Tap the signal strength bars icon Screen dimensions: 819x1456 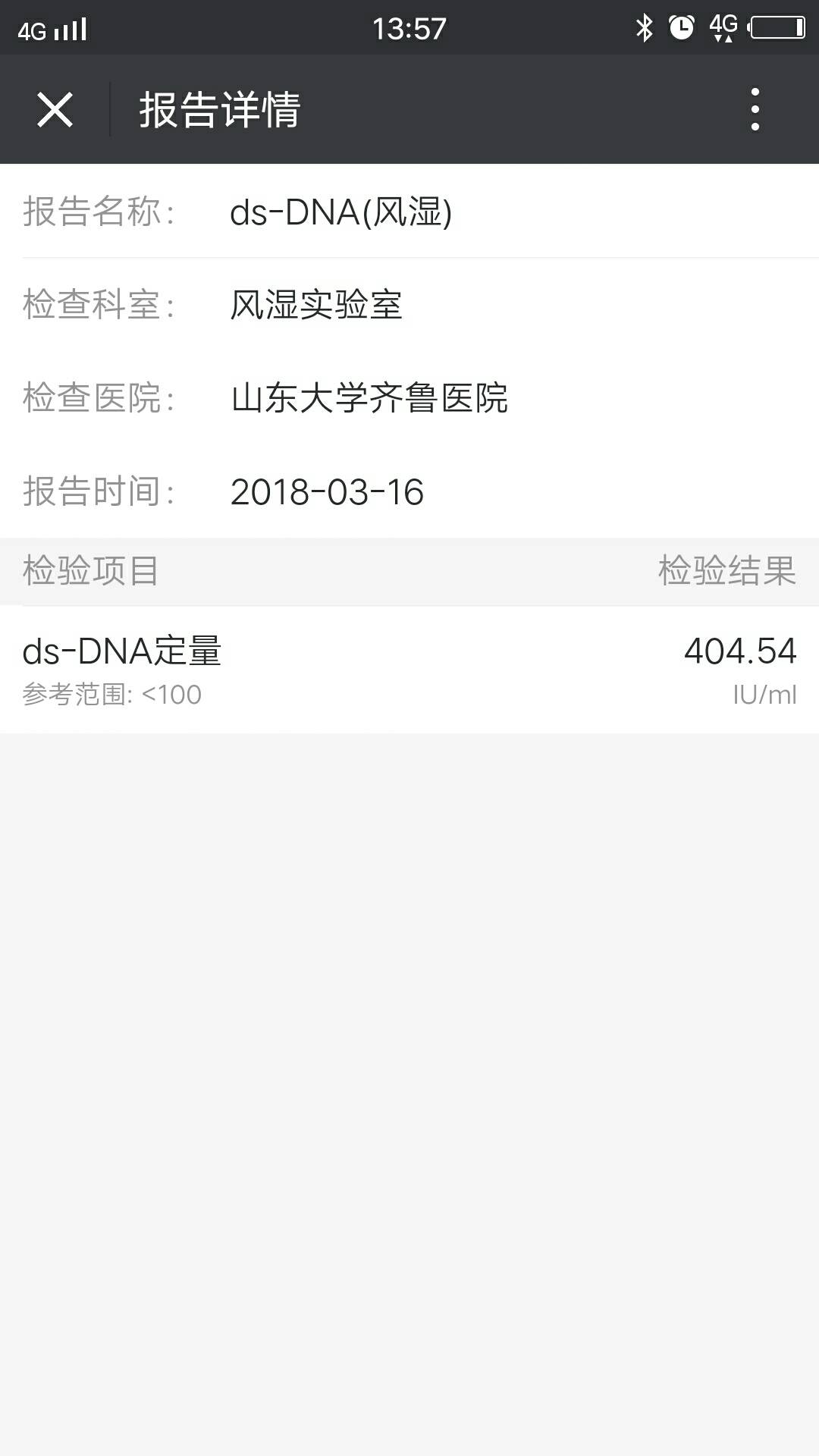[71, 27]
